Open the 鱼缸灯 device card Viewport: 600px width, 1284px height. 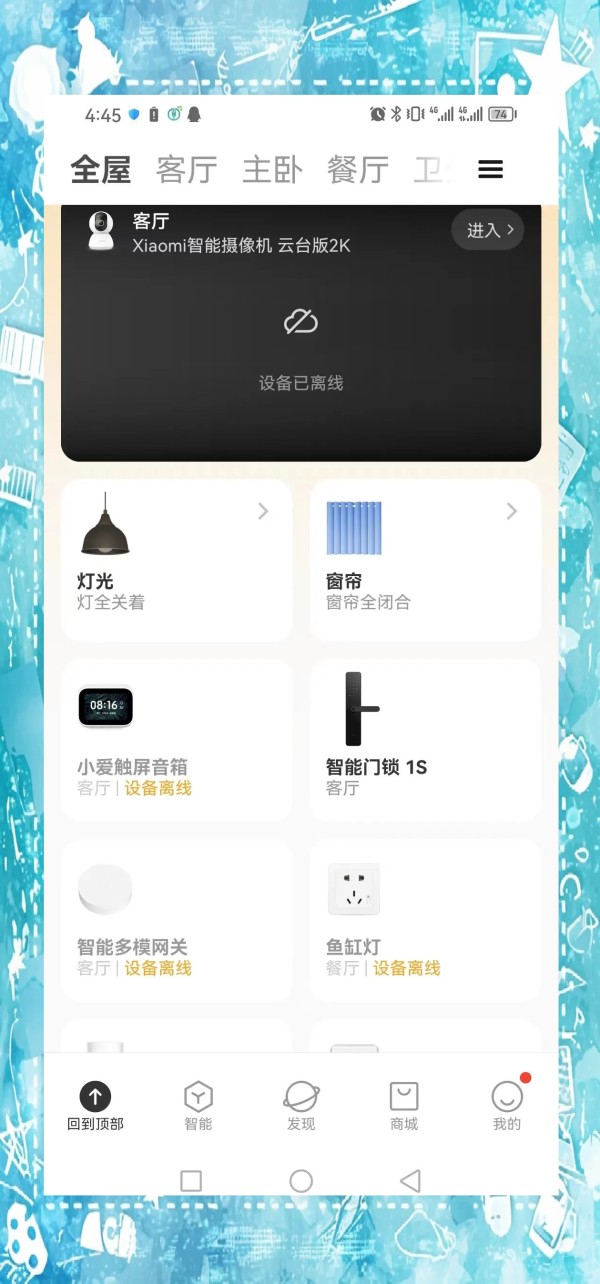425,920
